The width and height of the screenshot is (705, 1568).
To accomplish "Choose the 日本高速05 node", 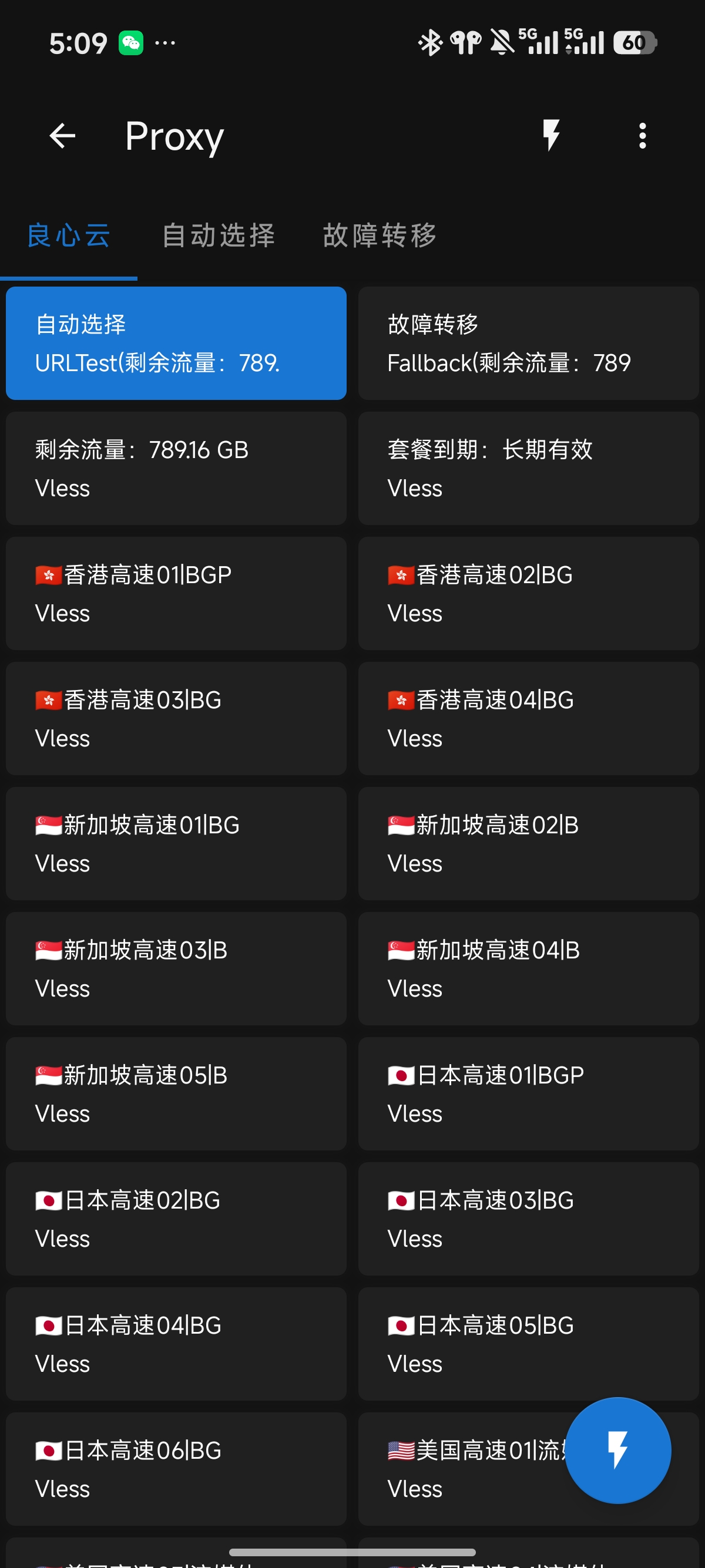I will pos(528,1344).
